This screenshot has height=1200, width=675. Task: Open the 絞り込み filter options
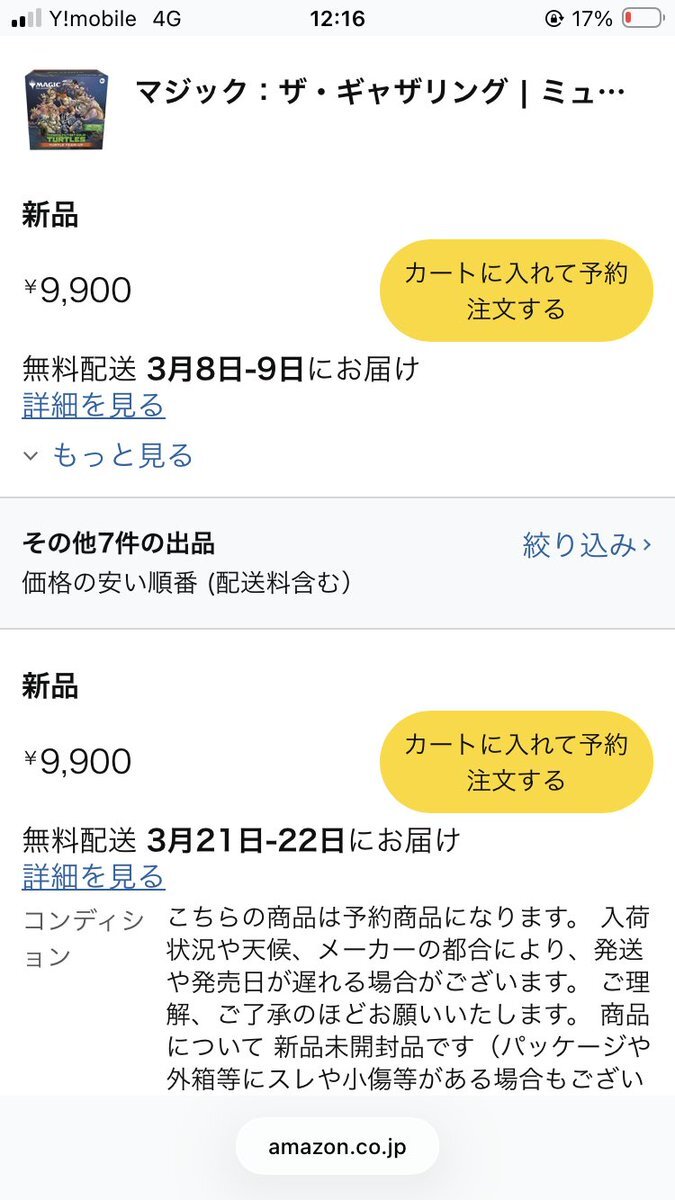click(x=586, y=545)
